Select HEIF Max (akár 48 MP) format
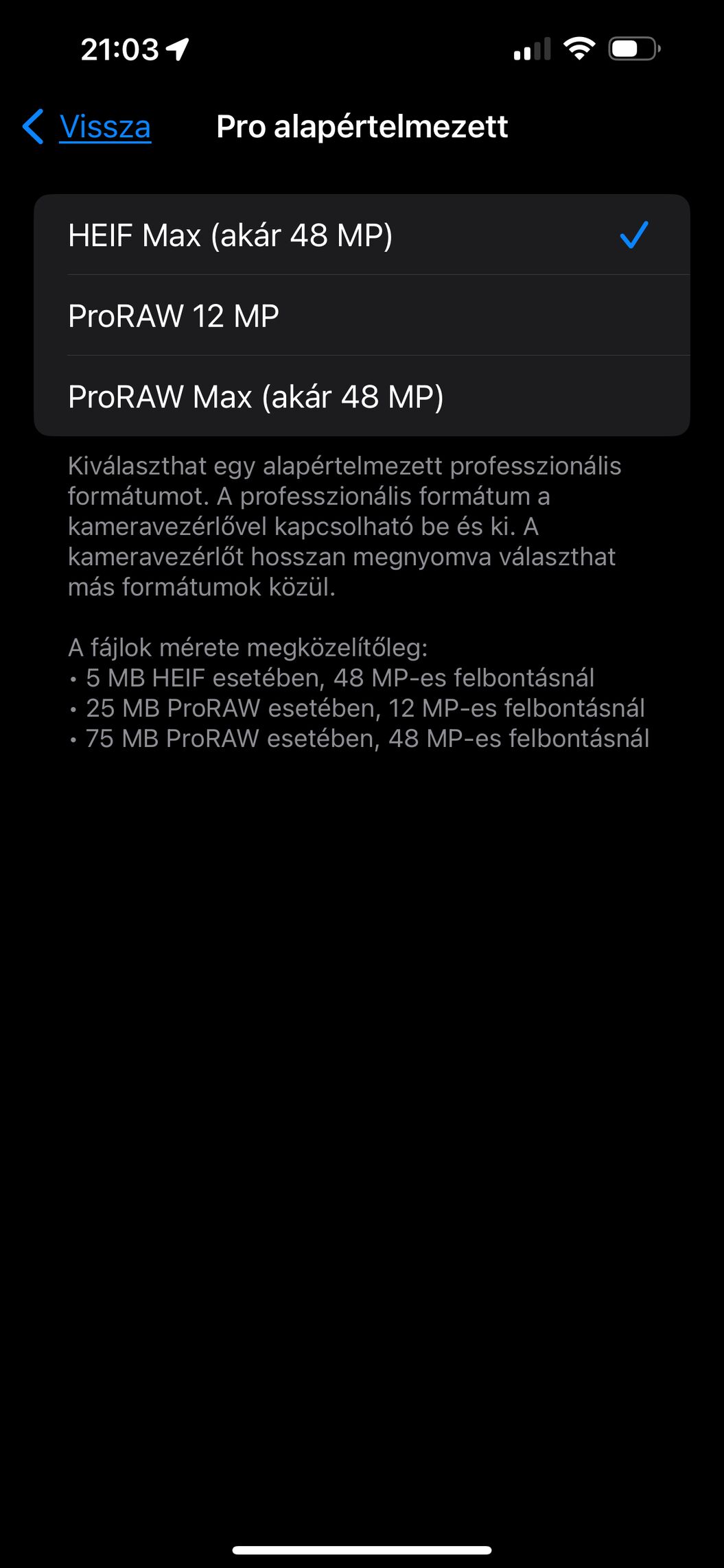The width and height of the screenshot is (724, 1568). (362, 235)
